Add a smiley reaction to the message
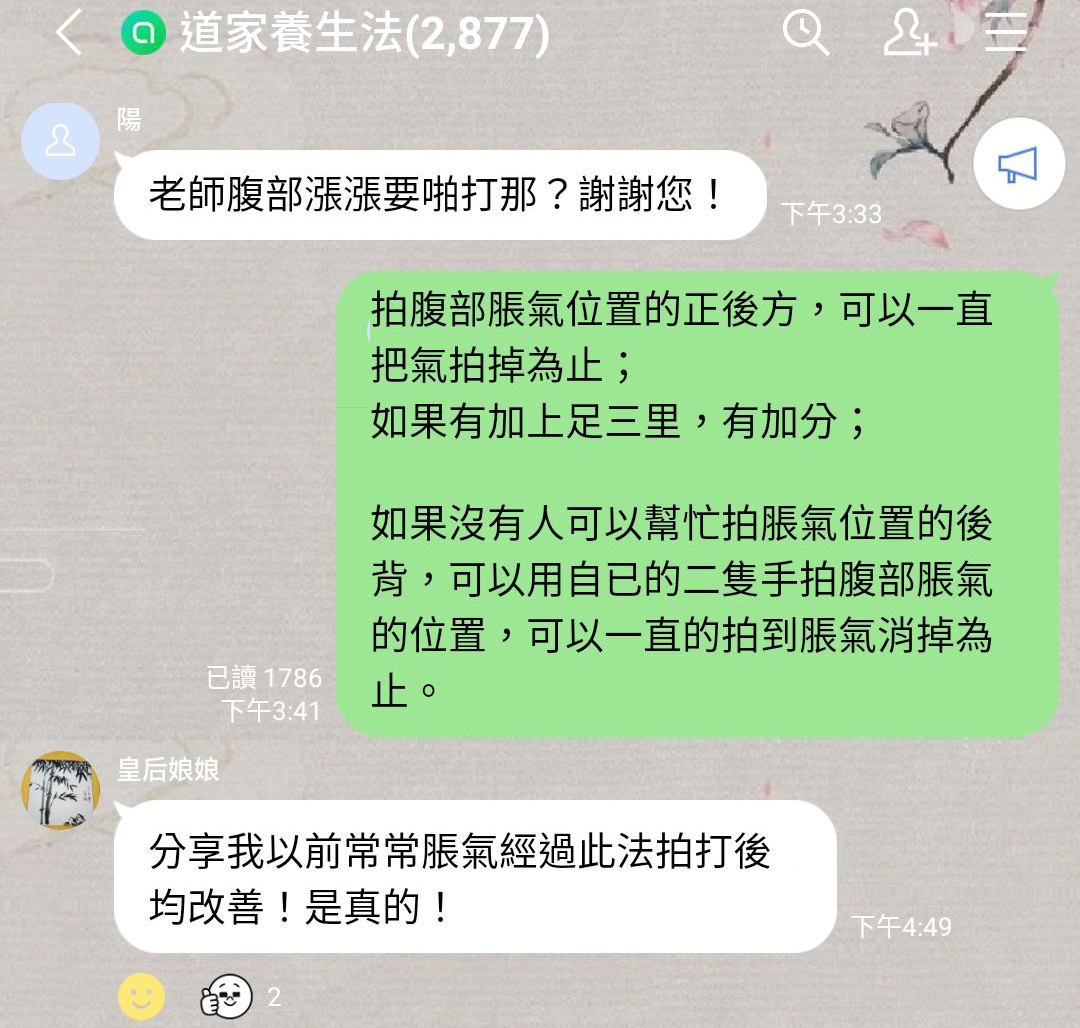Image resolution: width=1080 pixels, height=1028 pixels. [x=141, y=996]
